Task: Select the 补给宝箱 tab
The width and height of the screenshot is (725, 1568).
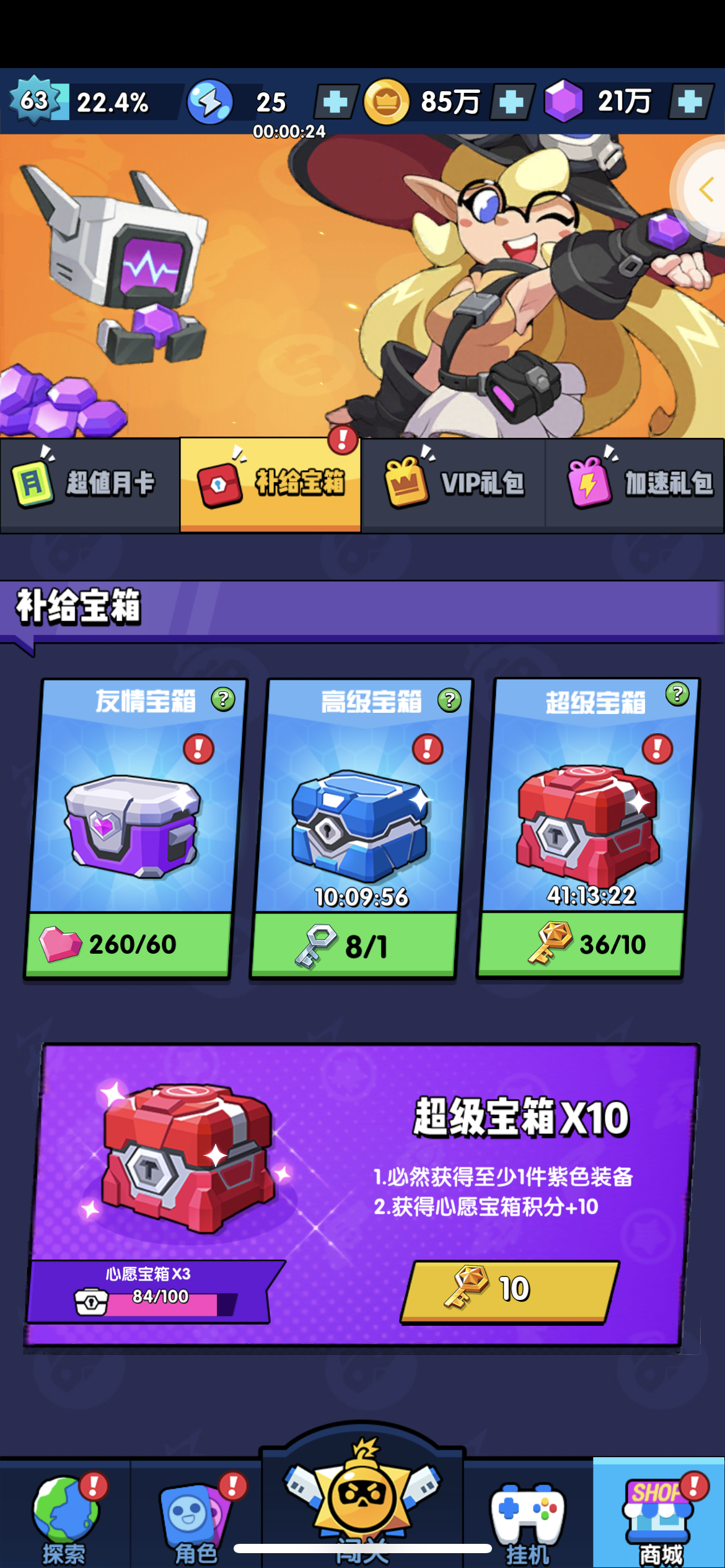Action: point(270,484)
